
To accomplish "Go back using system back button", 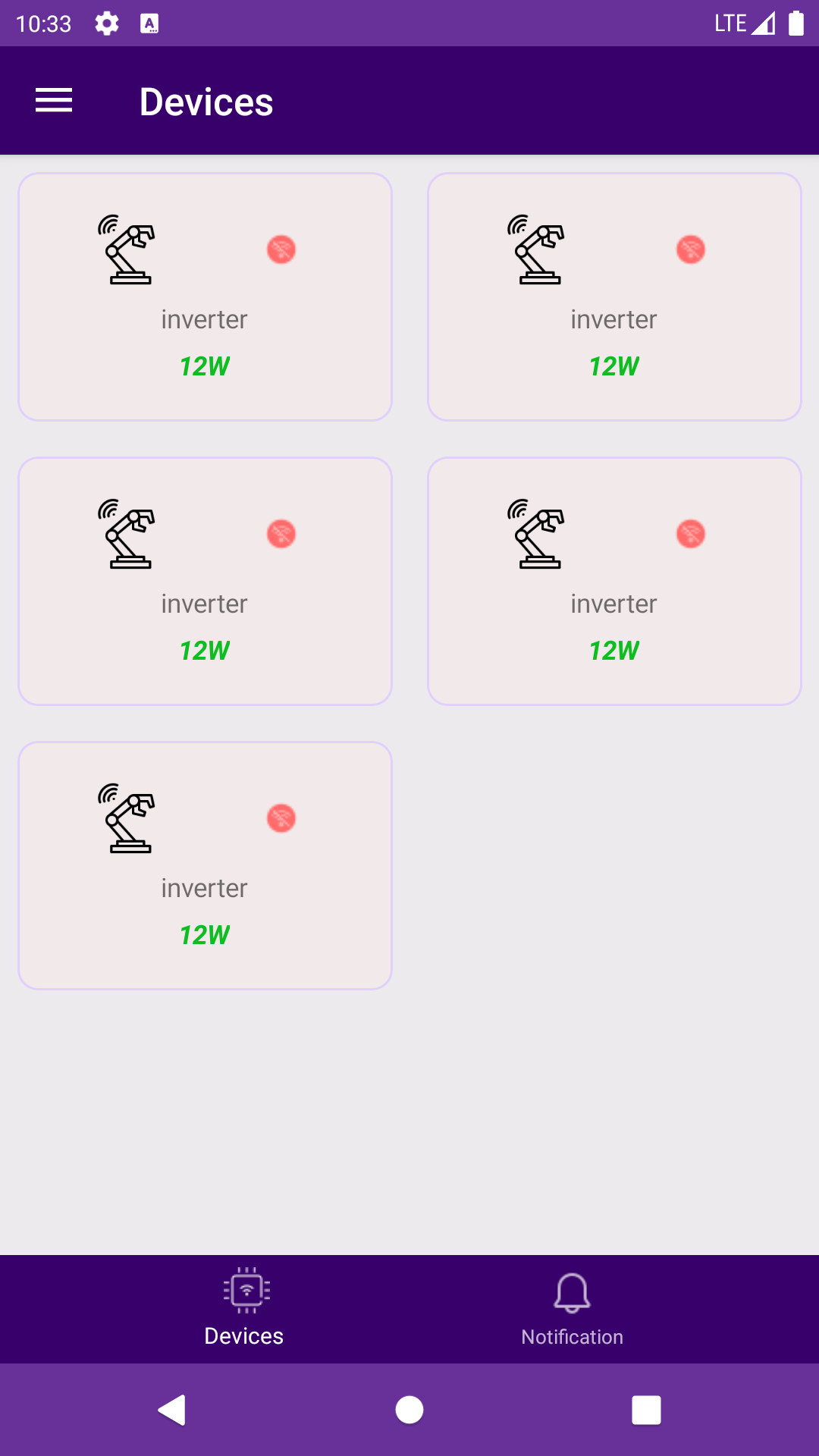I will (172, 1410).
